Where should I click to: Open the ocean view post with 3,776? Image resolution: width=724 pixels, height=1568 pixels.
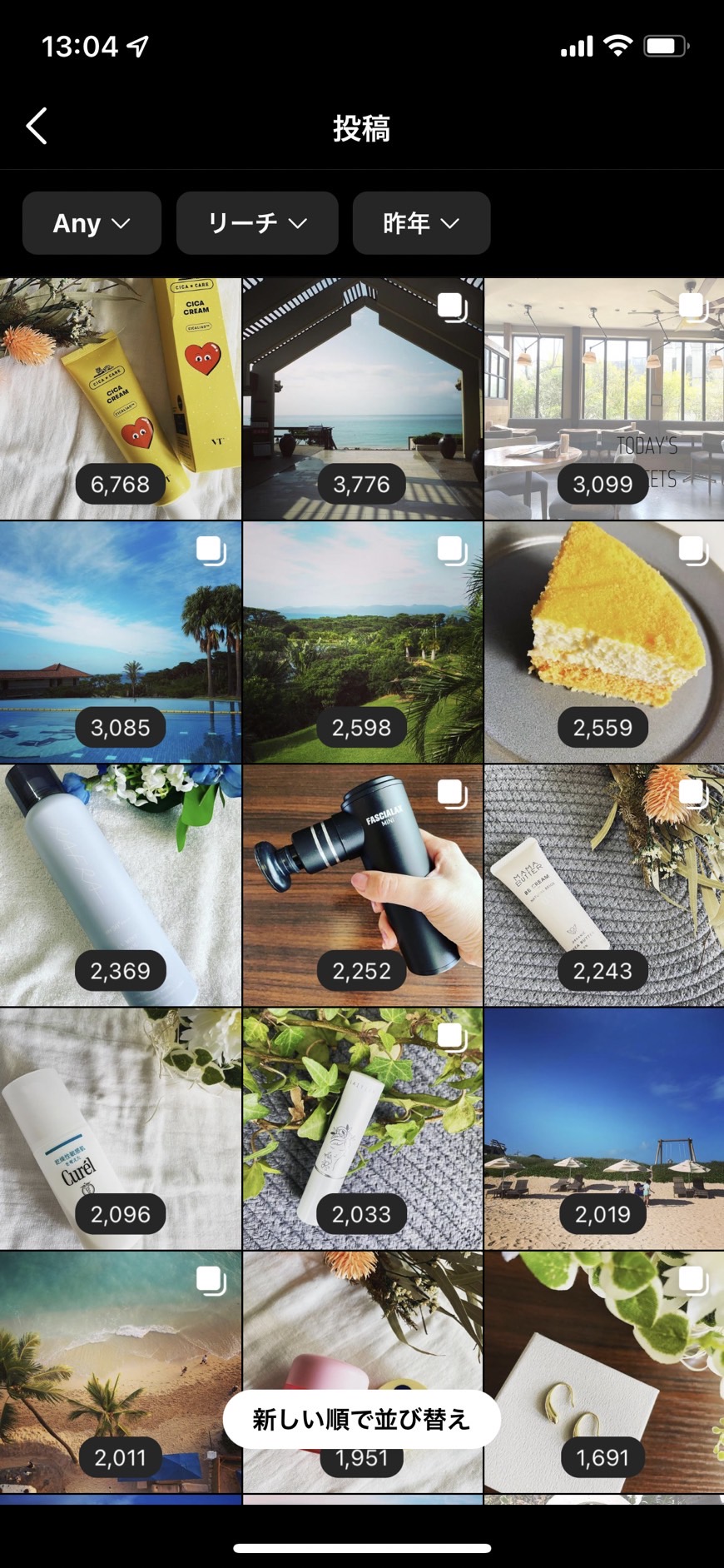362,399
